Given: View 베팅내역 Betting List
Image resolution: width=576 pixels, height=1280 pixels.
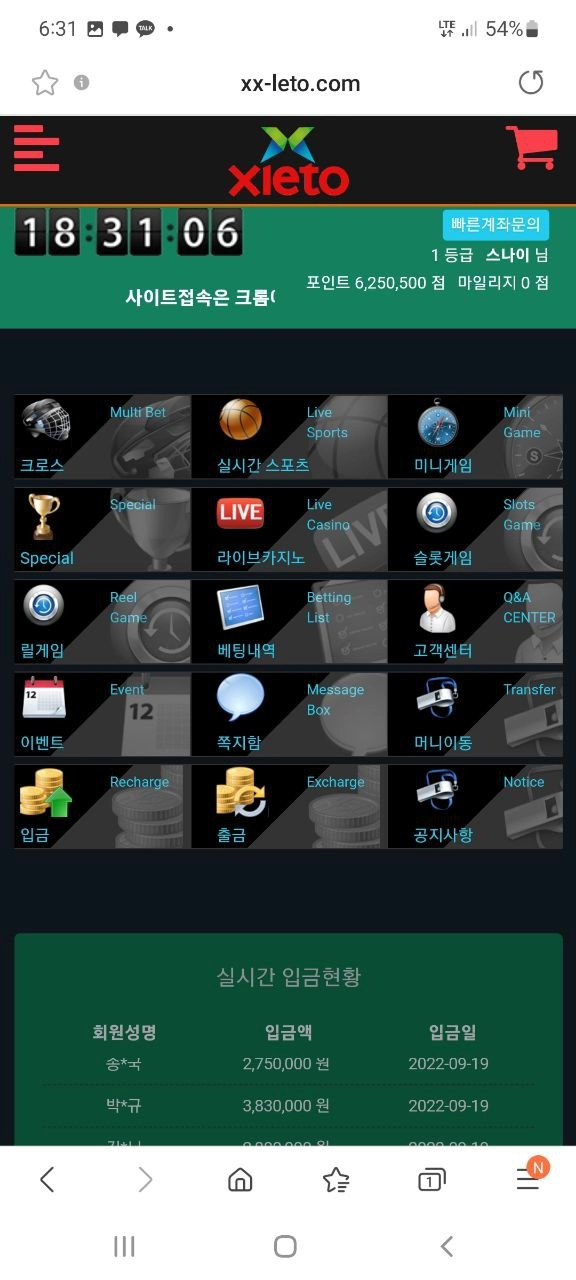Looking at the screenshot, I should pos(289,622).
